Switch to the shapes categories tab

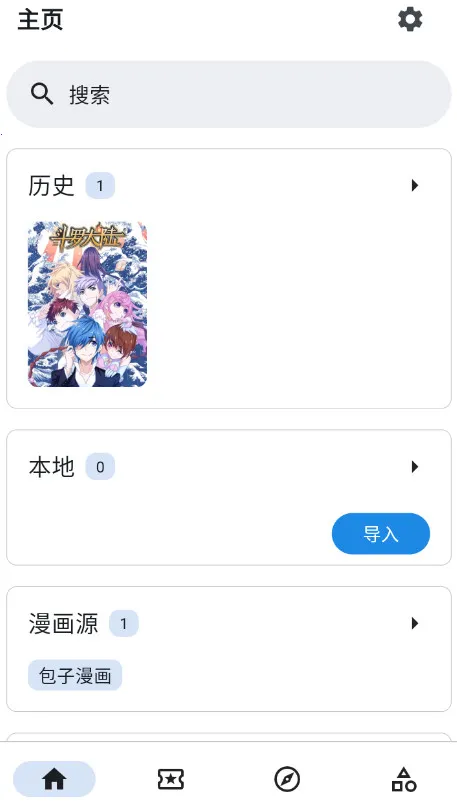404,779
